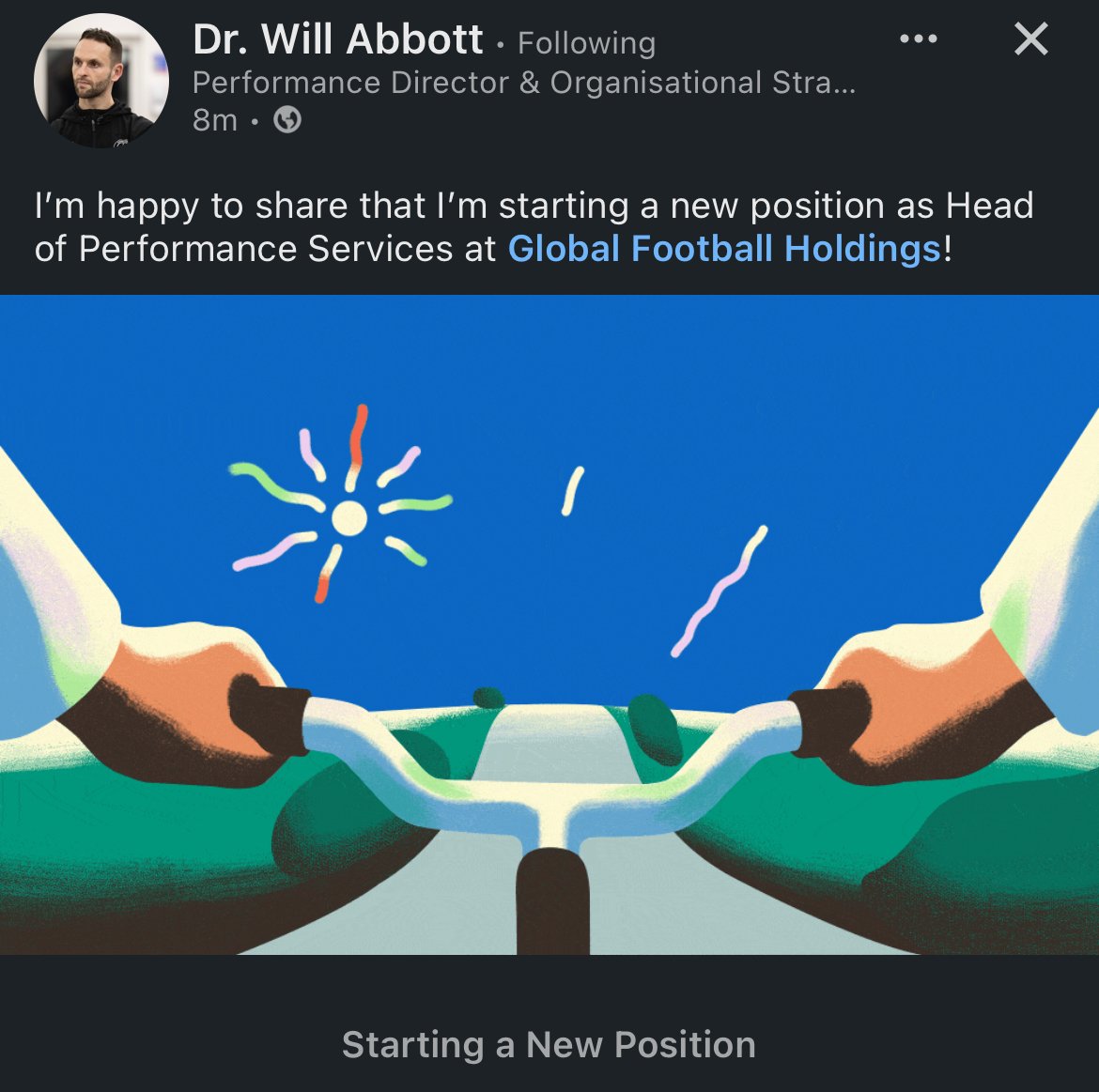
Task: Dismiss this post with the X
Action: tap(1030, 39)
